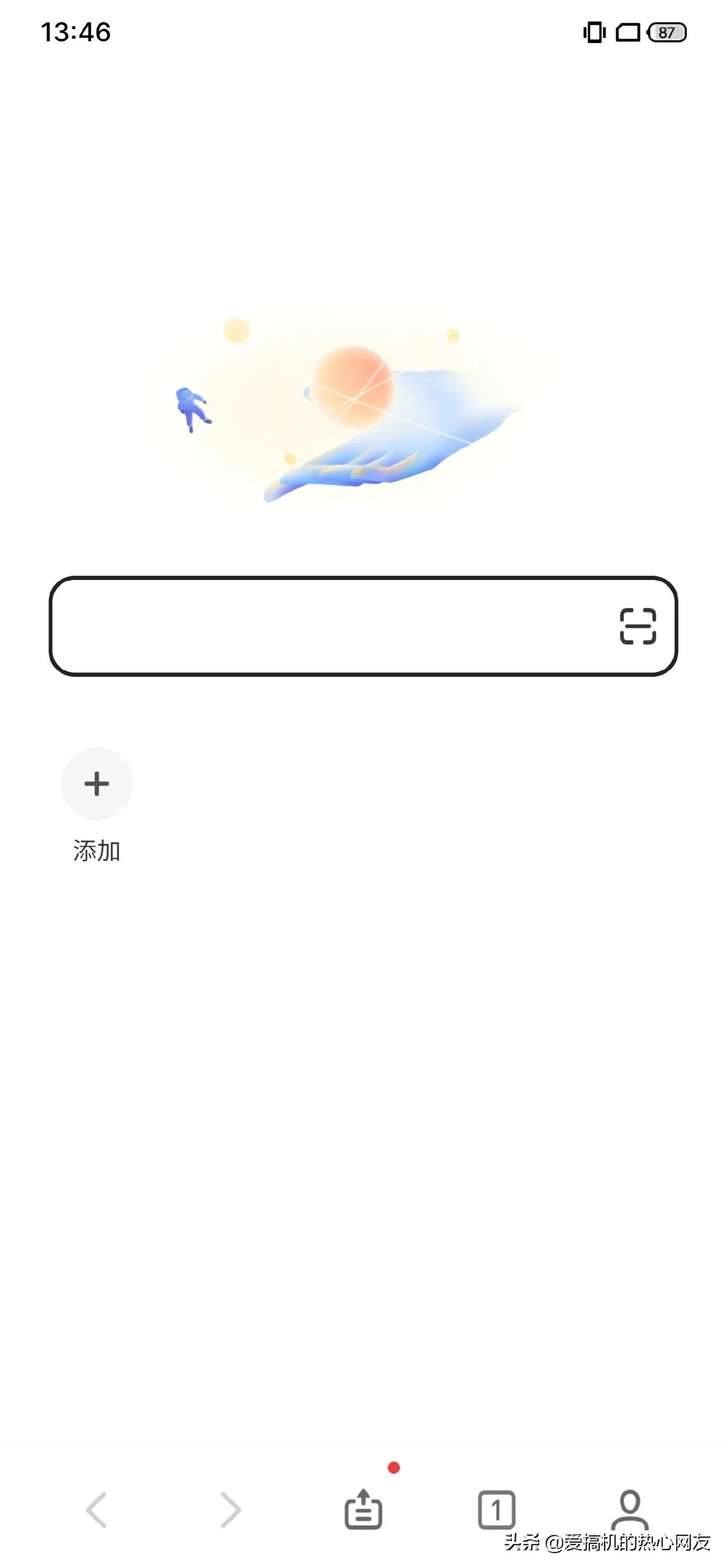Tap the clock showing 13:46
727x1568 pixels.
76,33
